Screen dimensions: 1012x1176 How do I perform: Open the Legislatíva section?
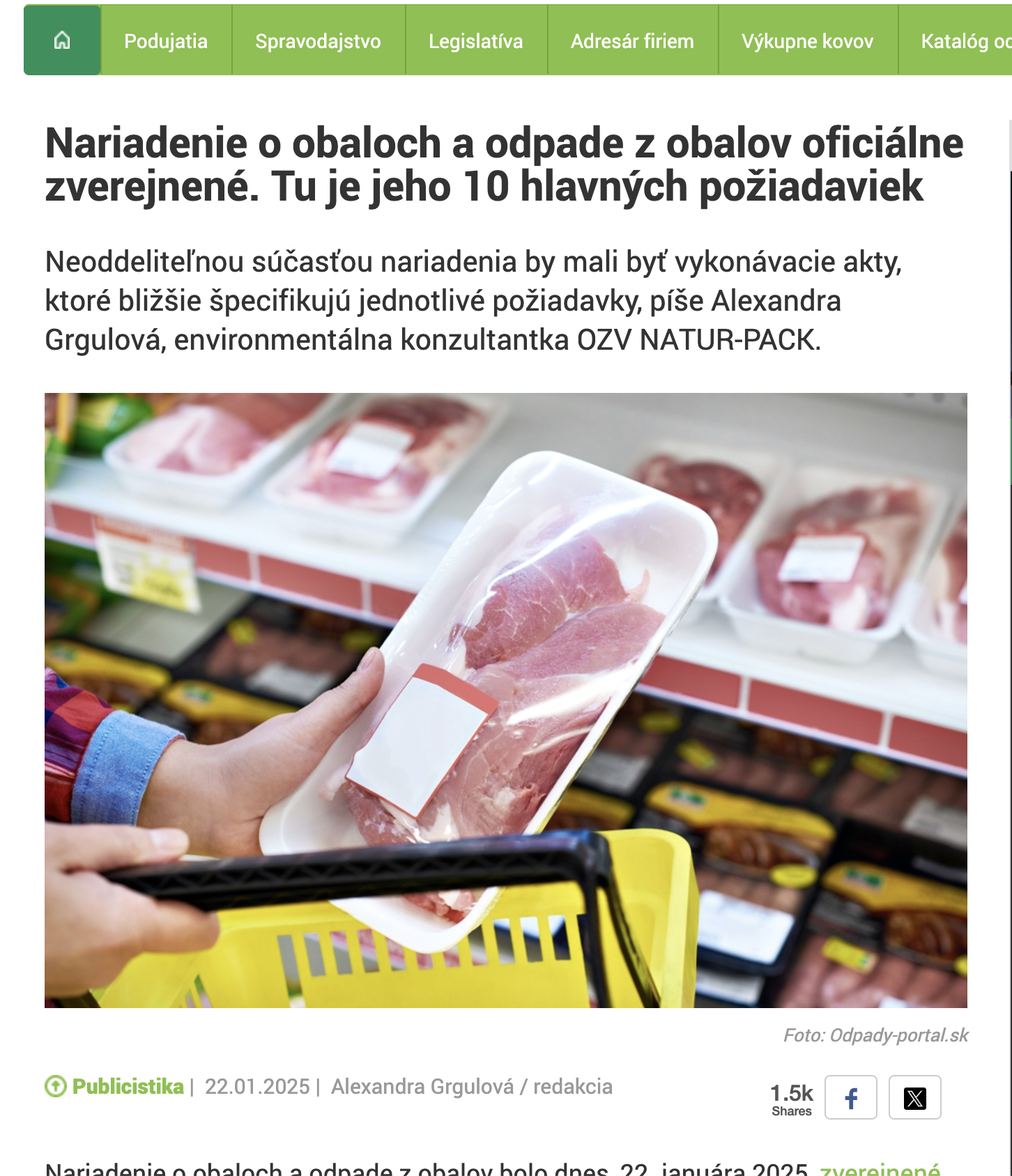[475, 41]
